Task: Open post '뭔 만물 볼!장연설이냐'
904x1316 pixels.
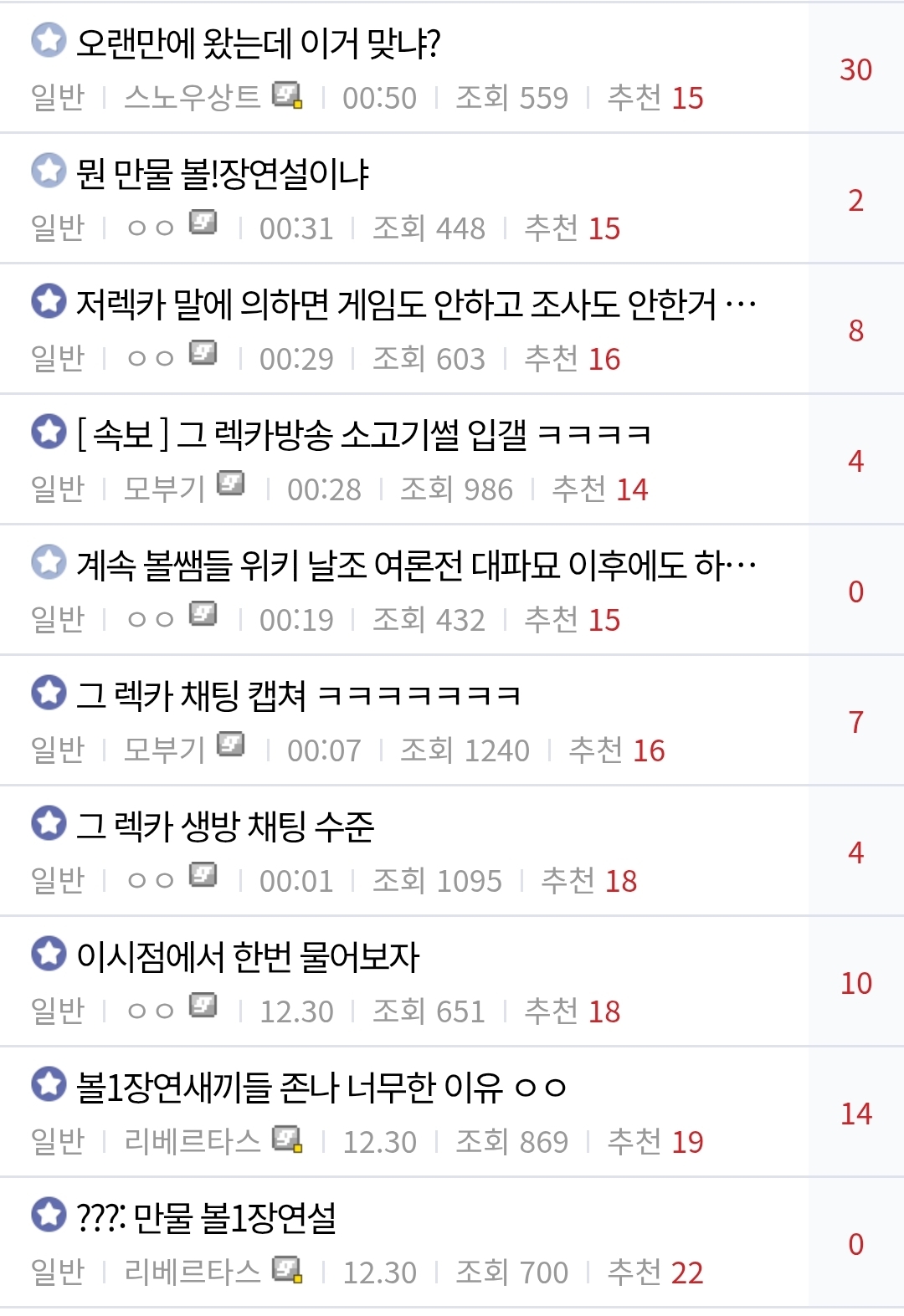Action: pos(222,174)
